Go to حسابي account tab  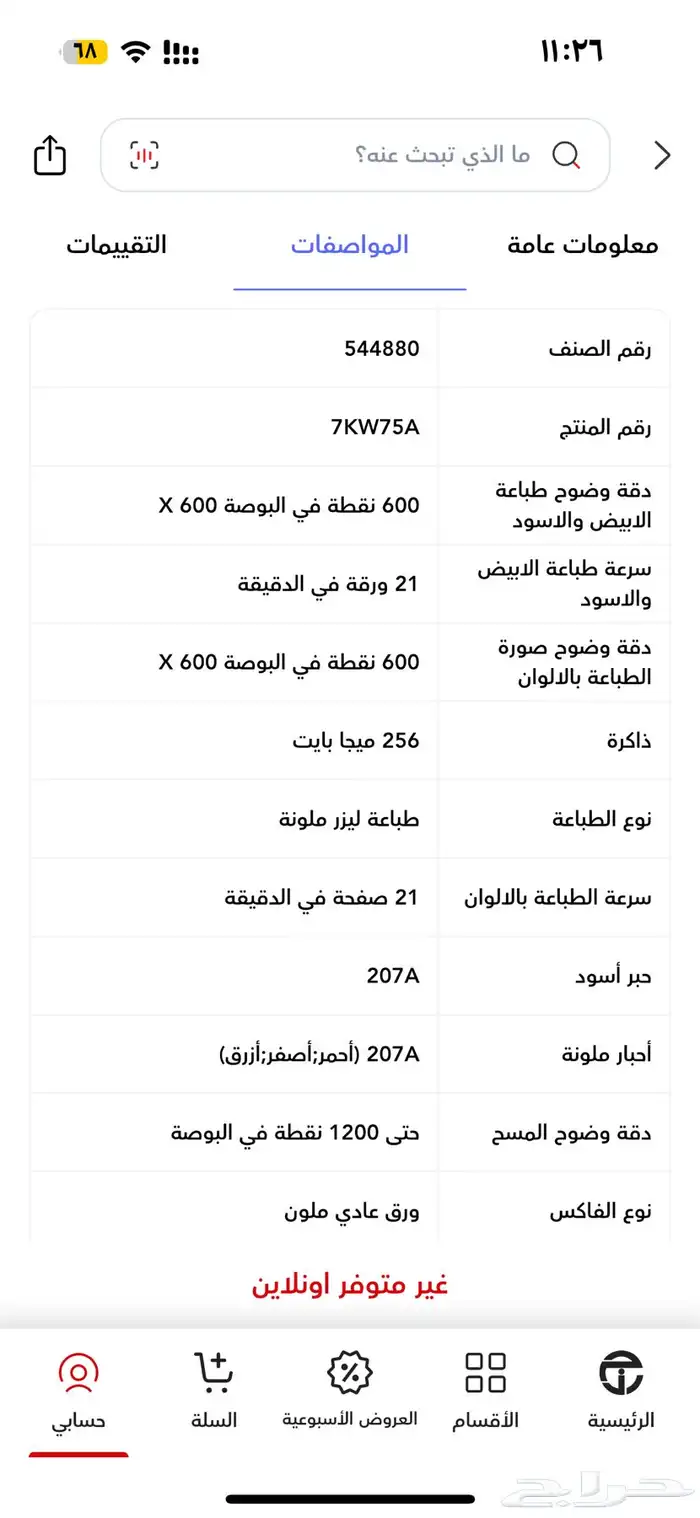(x=78, y=1390)
